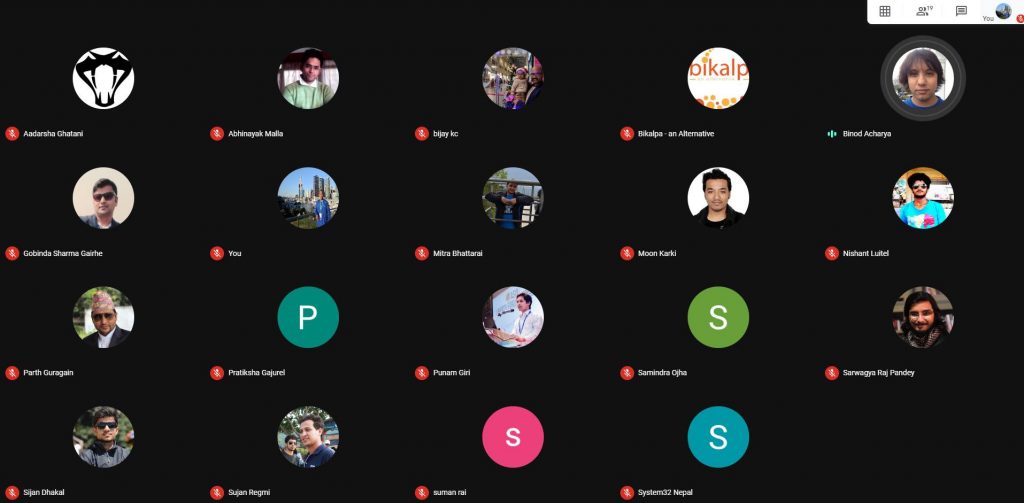Viewport: 1024px width, 503px height.
Task: Show the participants list
Action: [922, 11]
